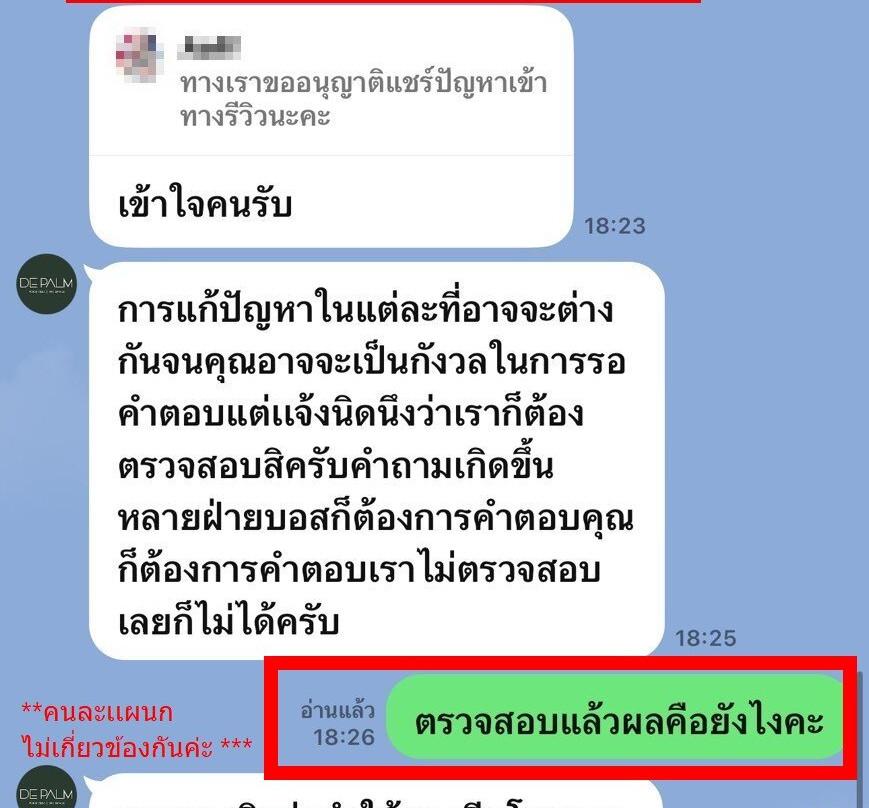The image size is (869, 808).
Task: Jump to the quoted message in the reply bubble
Action: tap(331, 81)
